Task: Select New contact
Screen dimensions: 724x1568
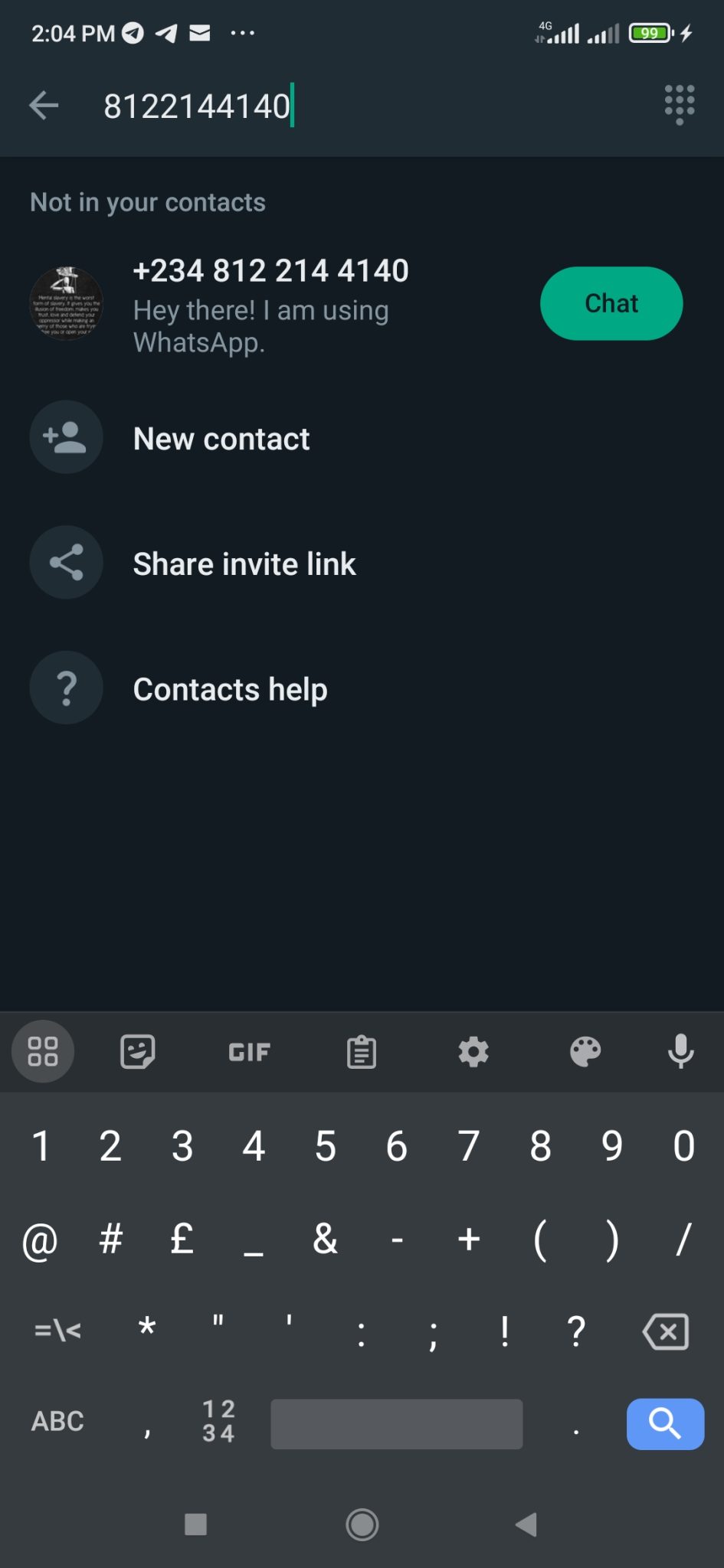Action: tap(221, 439)
